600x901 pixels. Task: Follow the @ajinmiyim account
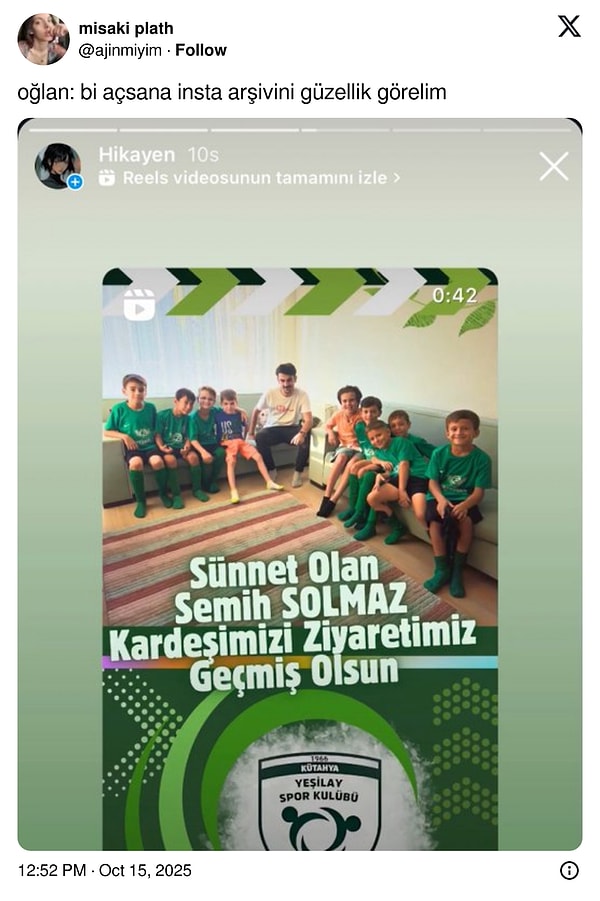point(201,50)
